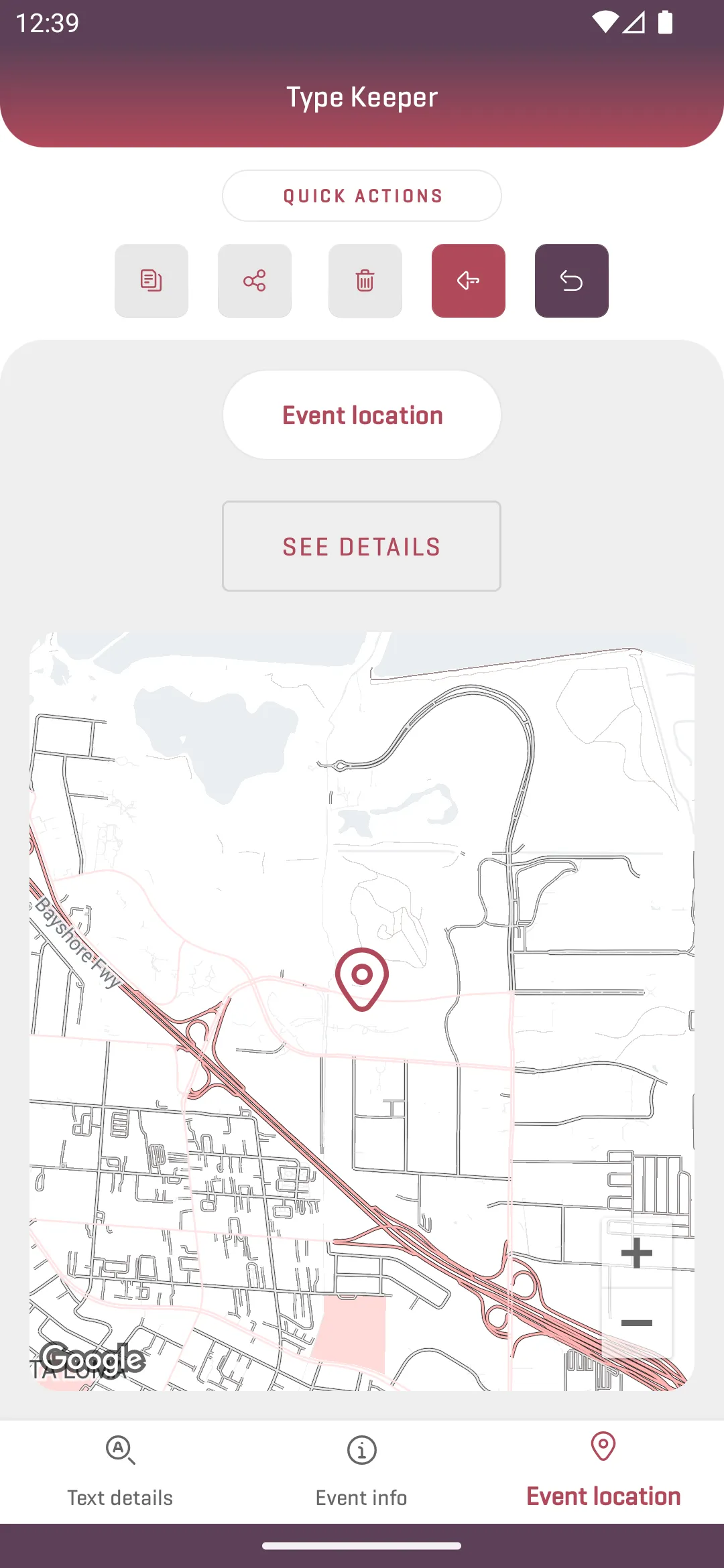
Task: Switch to the Text details tab
Action: pos(121,1472)
